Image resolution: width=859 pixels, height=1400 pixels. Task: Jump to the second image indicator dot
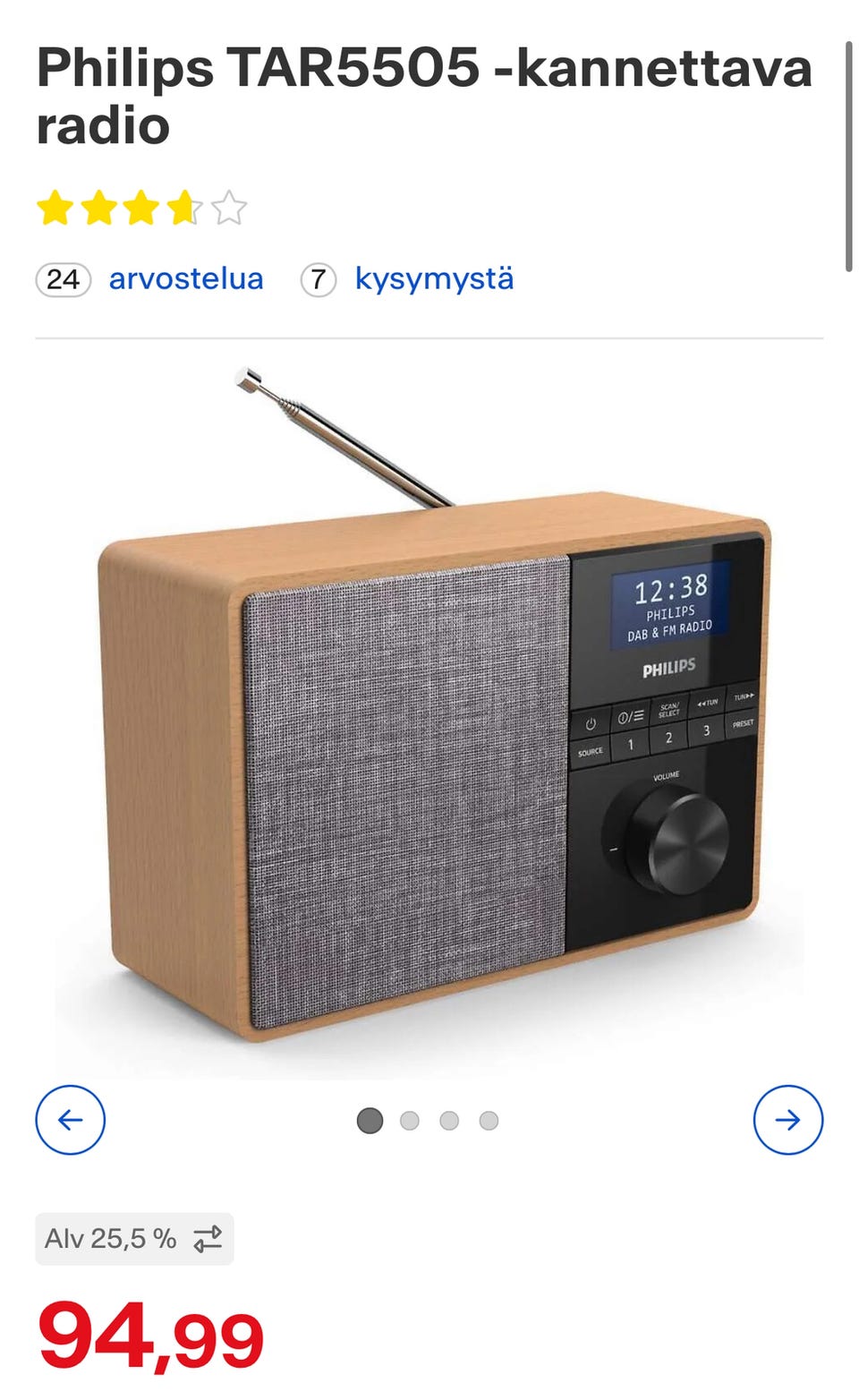410,1121
